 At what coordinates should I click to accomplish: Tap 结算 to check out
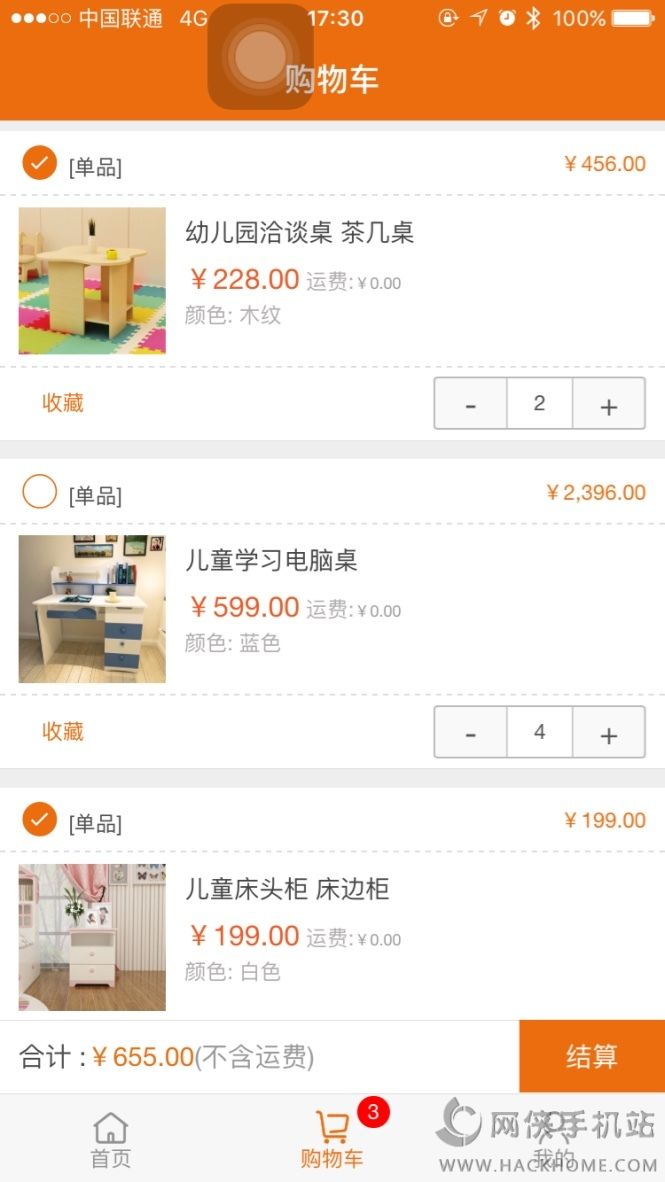pyautogui.click(x=591, y=1056)
